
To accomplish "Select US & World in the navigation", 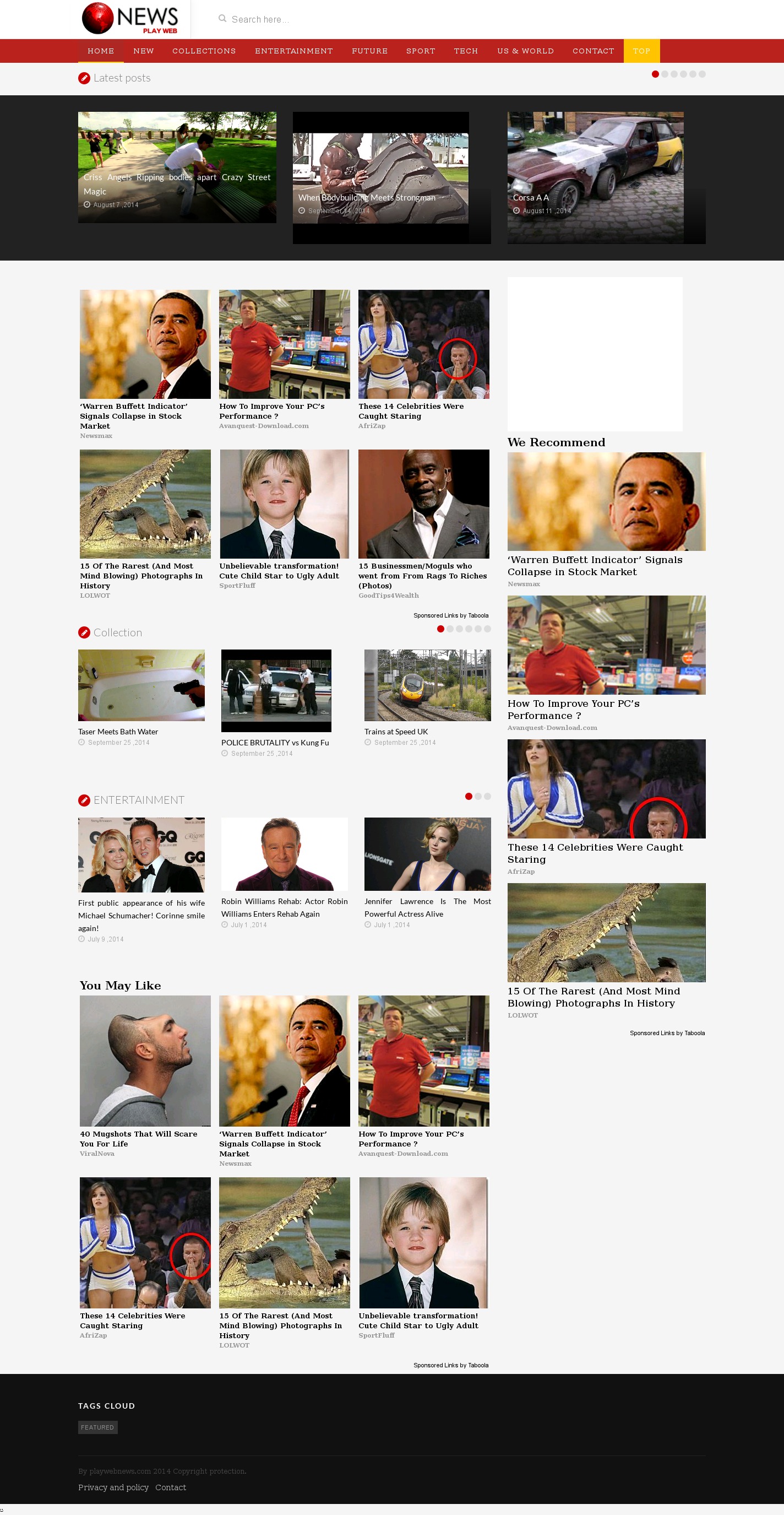I will (x=525, y=51).
